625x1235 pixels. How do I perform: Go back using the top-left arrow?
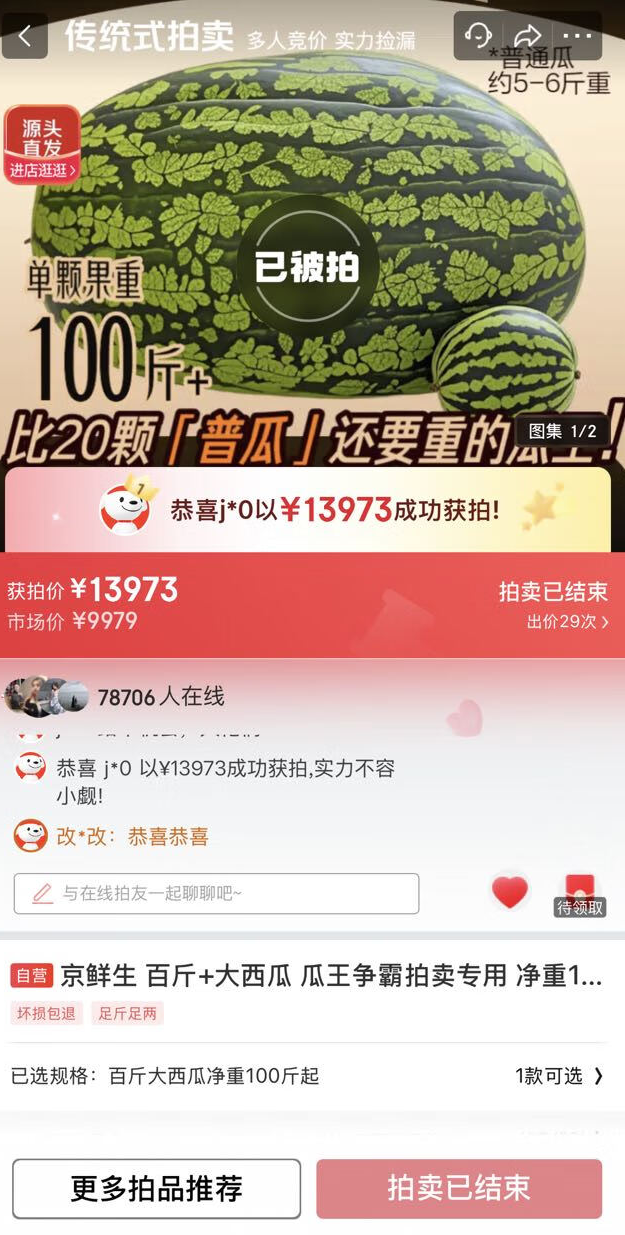coord(24,37)
